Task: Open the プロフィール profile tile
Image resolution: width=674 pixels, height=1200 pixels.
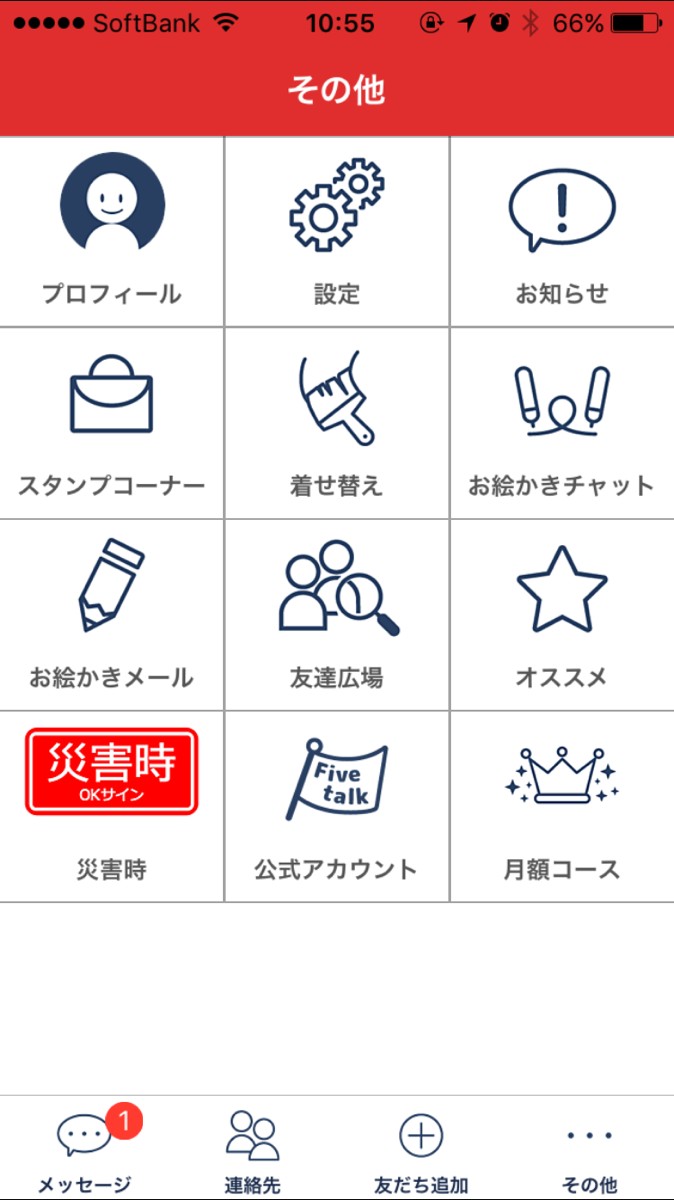Action: [111, 231]
